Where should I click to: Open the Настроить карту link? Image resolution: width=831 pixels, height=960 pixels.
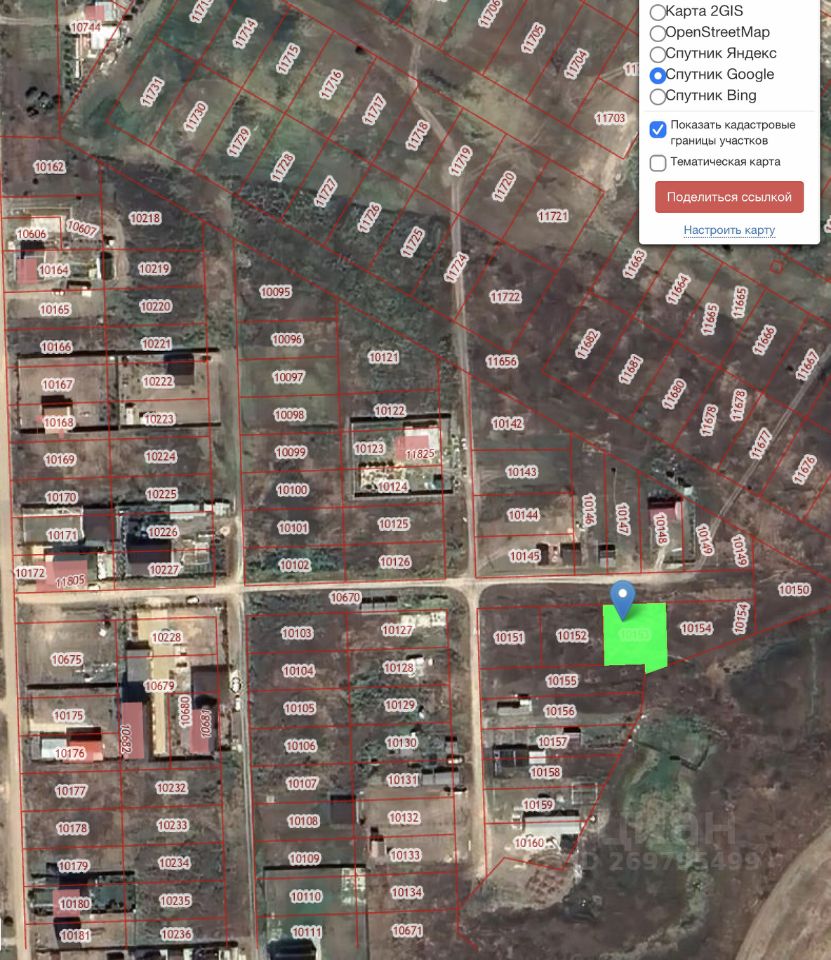(729, 230)
